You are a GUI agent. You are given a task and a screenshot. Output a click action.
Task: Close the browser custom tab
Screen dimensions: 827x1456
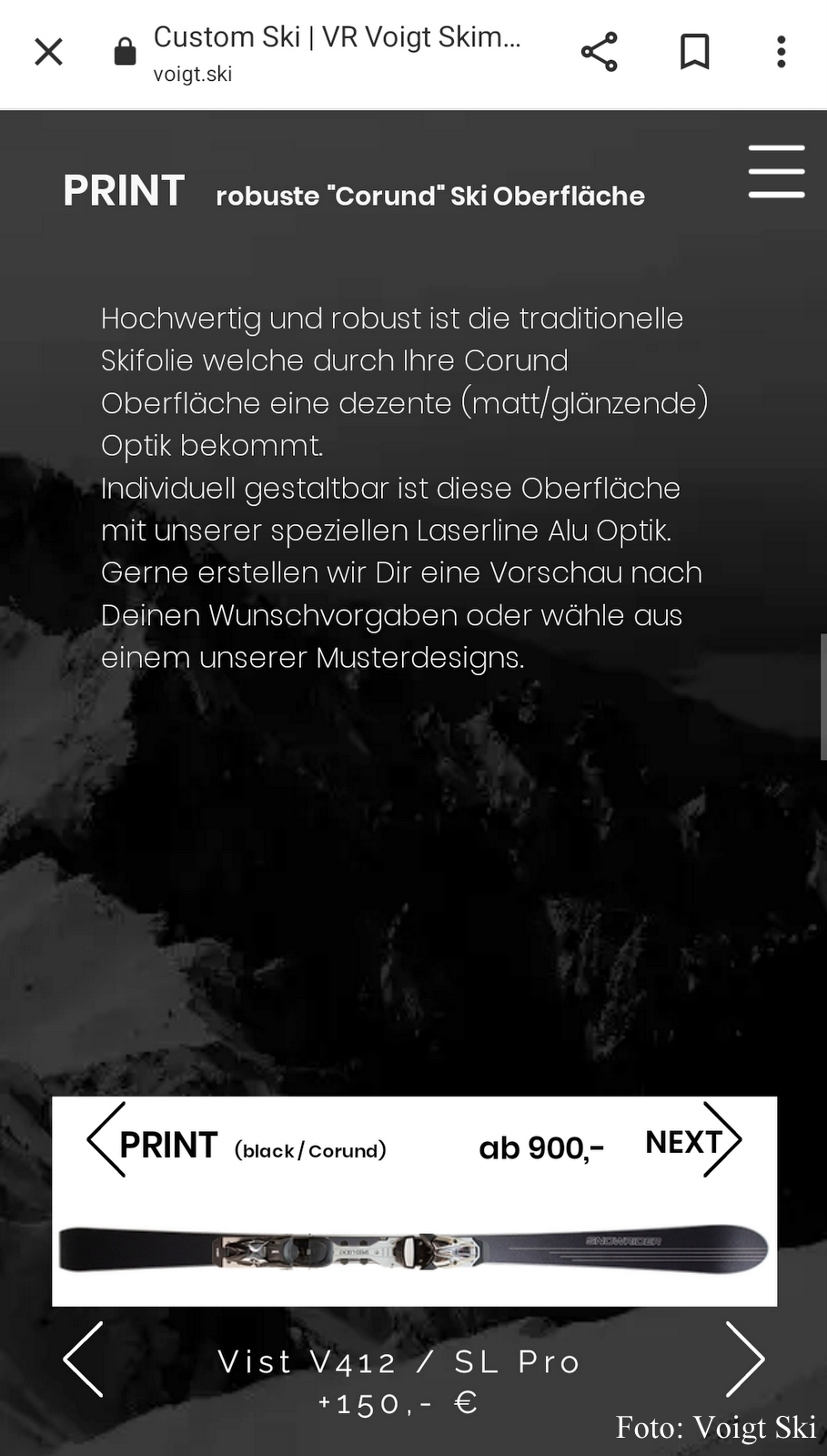point(48,52)
